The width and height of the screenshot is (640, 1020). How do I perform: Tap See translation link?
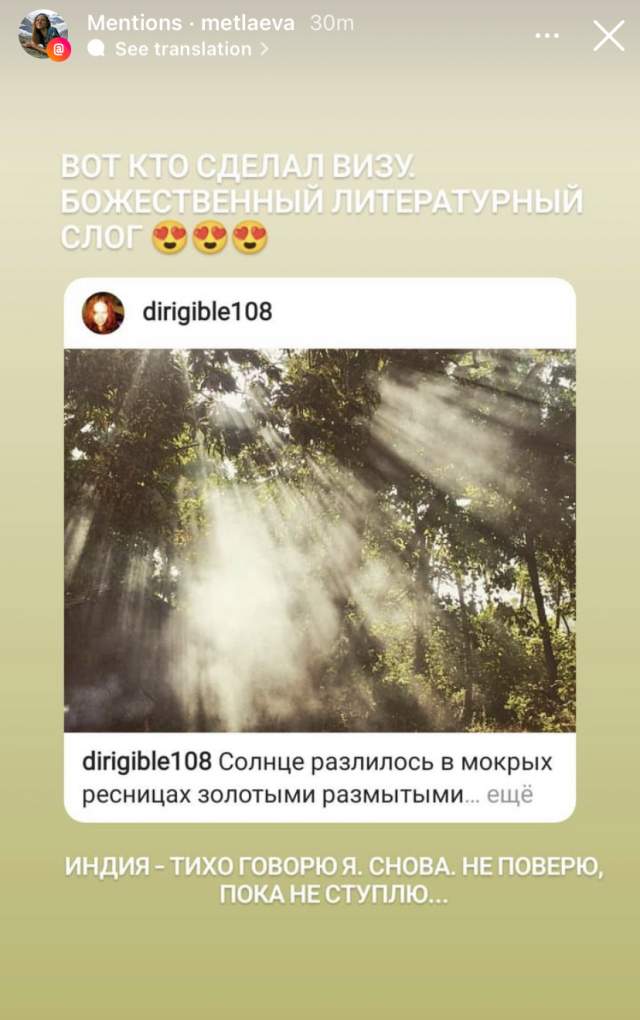click(182, 49)
